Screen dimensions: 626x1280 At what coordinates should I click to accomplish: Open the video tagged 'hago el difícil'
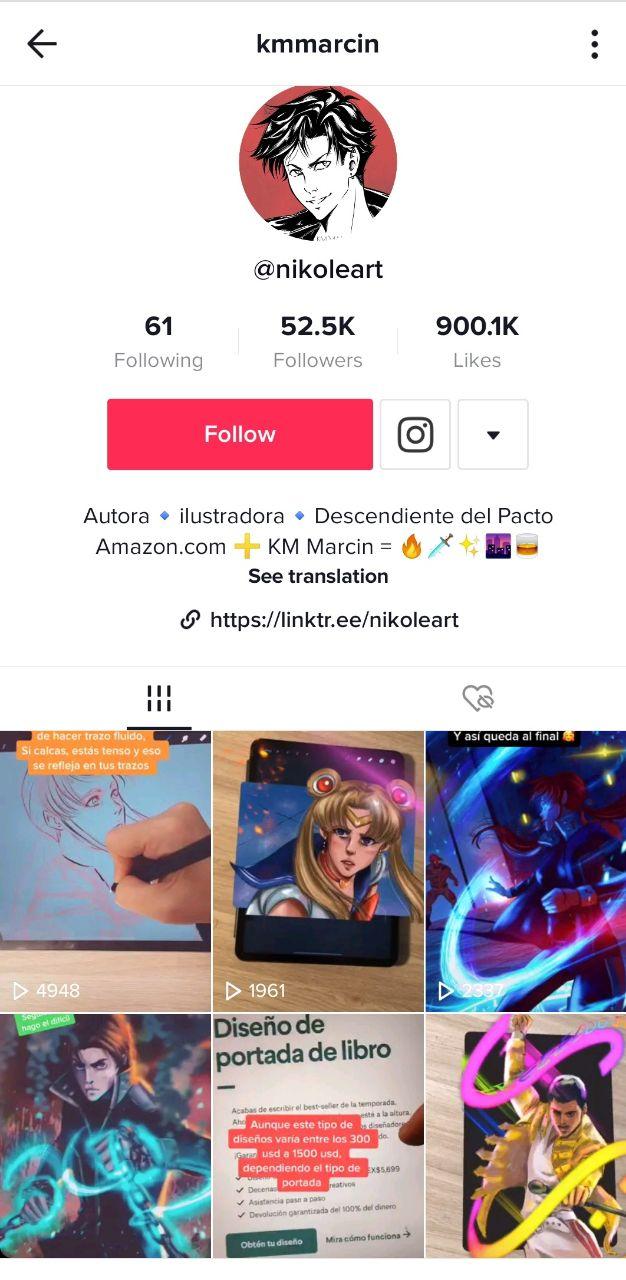click(x=105, y=1136)
